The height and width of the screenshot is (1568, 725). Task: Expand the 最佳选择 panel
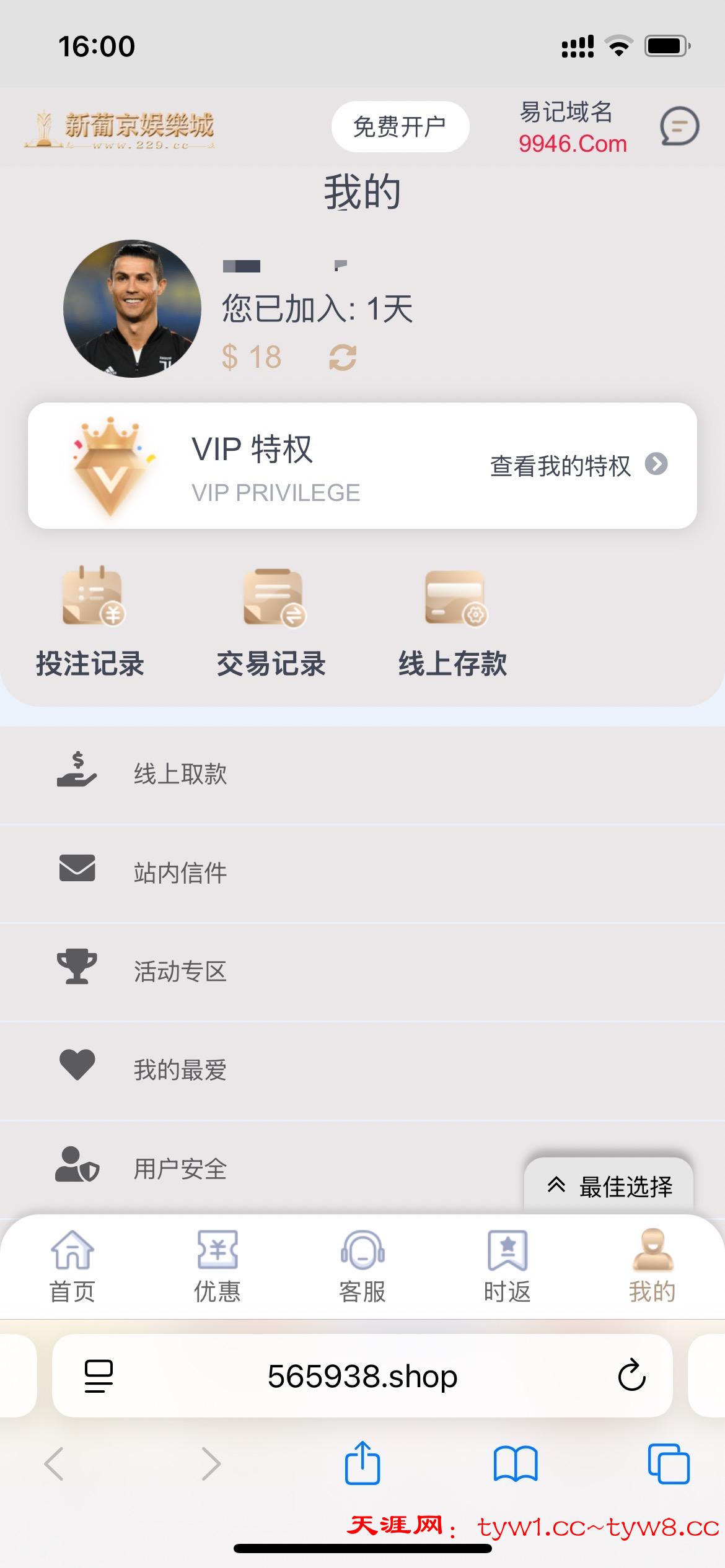pyautogui.click(x=609, y=1187)
